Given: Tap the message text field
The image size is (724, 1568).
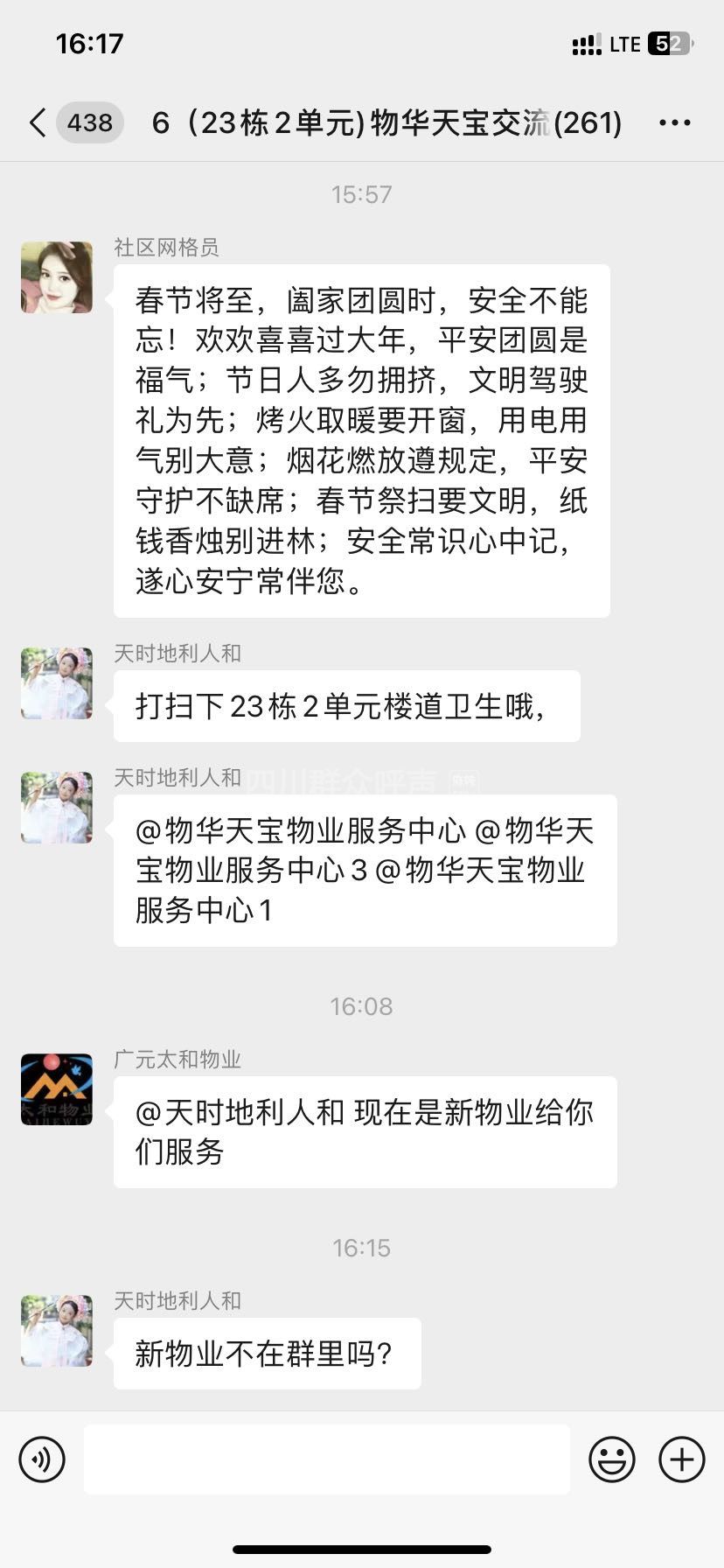Looking at the screenshot, I should [x=326, y=1459].
